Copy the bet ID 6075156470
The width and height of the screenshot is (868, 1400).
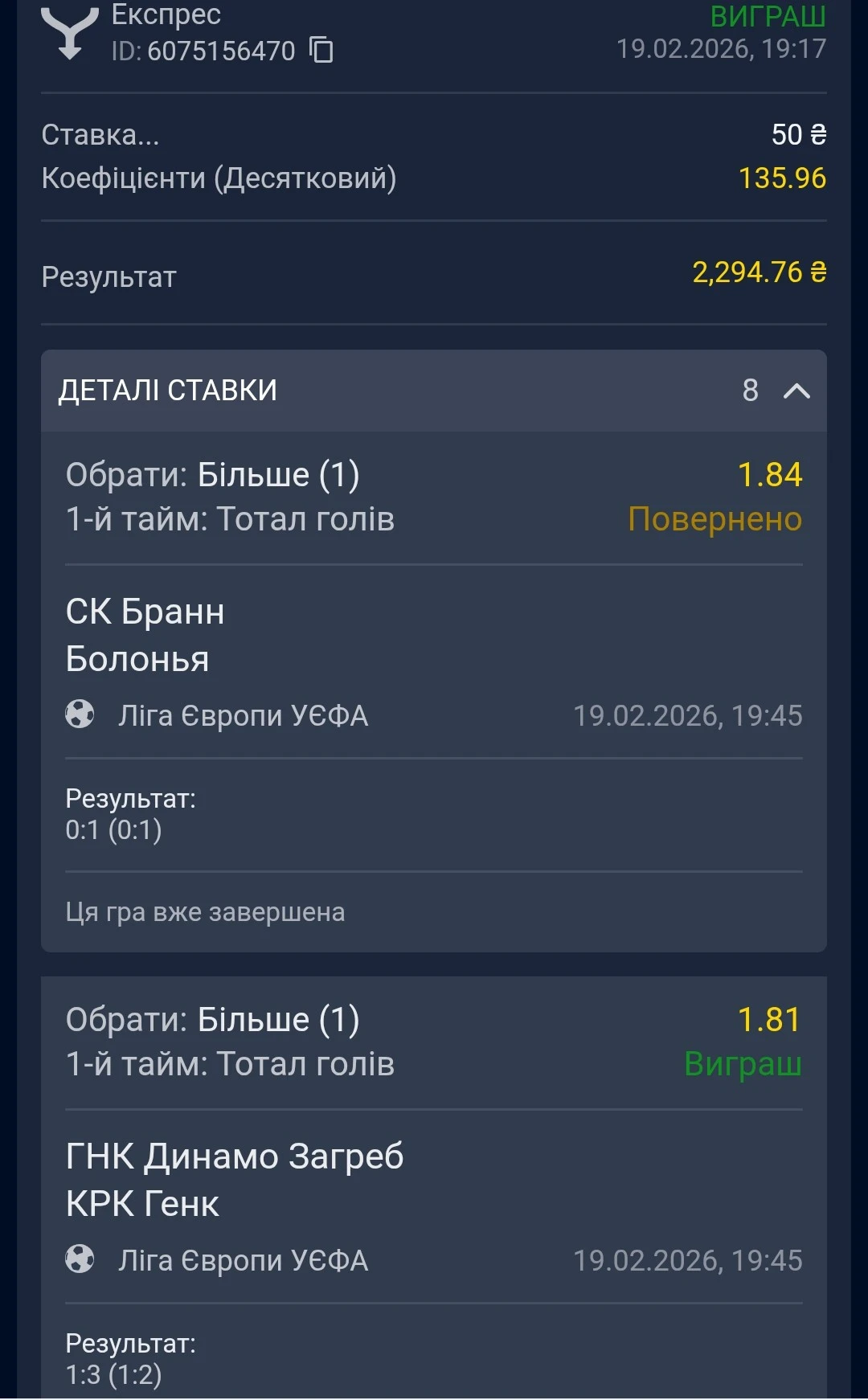(x=322, y=50)
